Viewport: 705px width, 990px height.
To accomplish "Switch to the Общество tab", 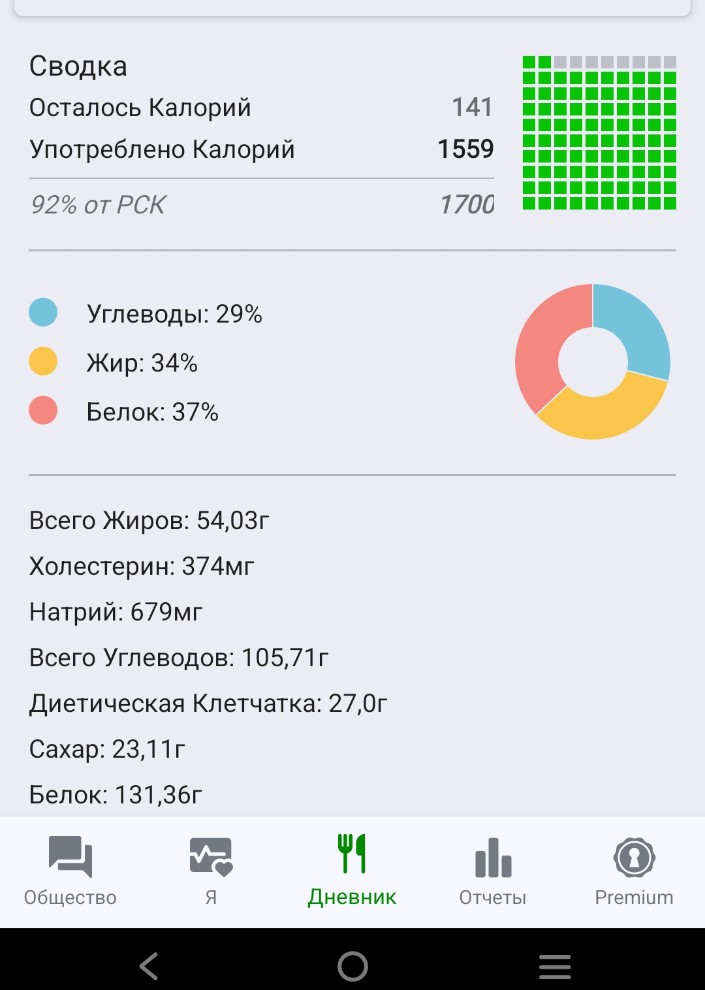I will tap(70, 871).
